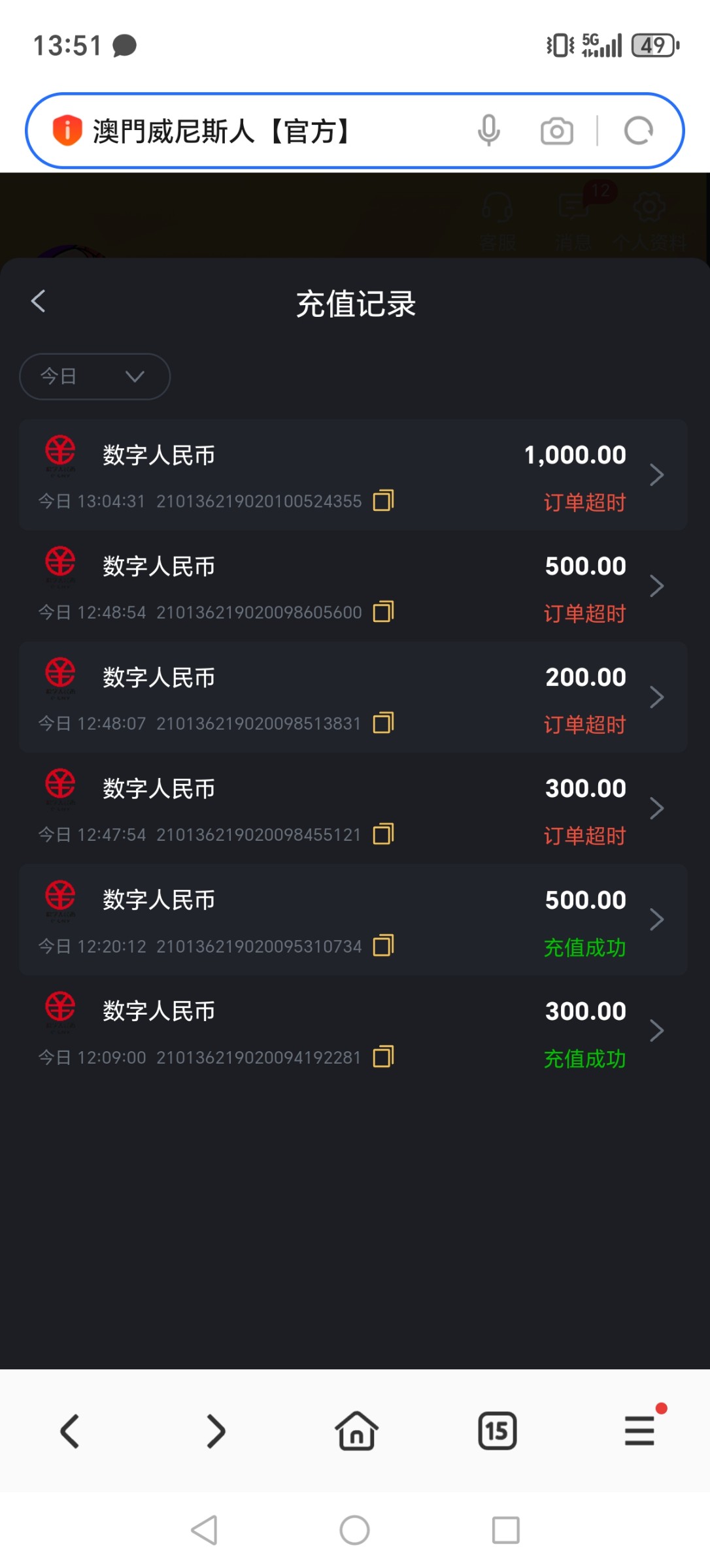This screenshot has width=710, height=1568.
Task: Start voice search with the microphone
Action: pyautogui.click(x=489, y=131)
